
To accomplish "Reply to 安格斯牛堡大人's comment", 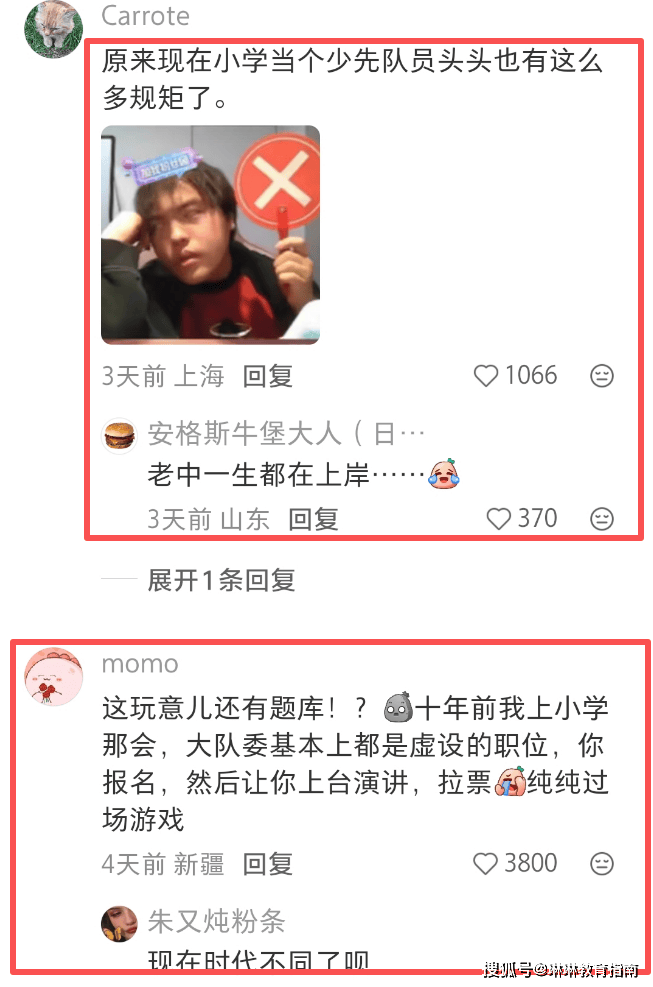I will coord(313,519).
